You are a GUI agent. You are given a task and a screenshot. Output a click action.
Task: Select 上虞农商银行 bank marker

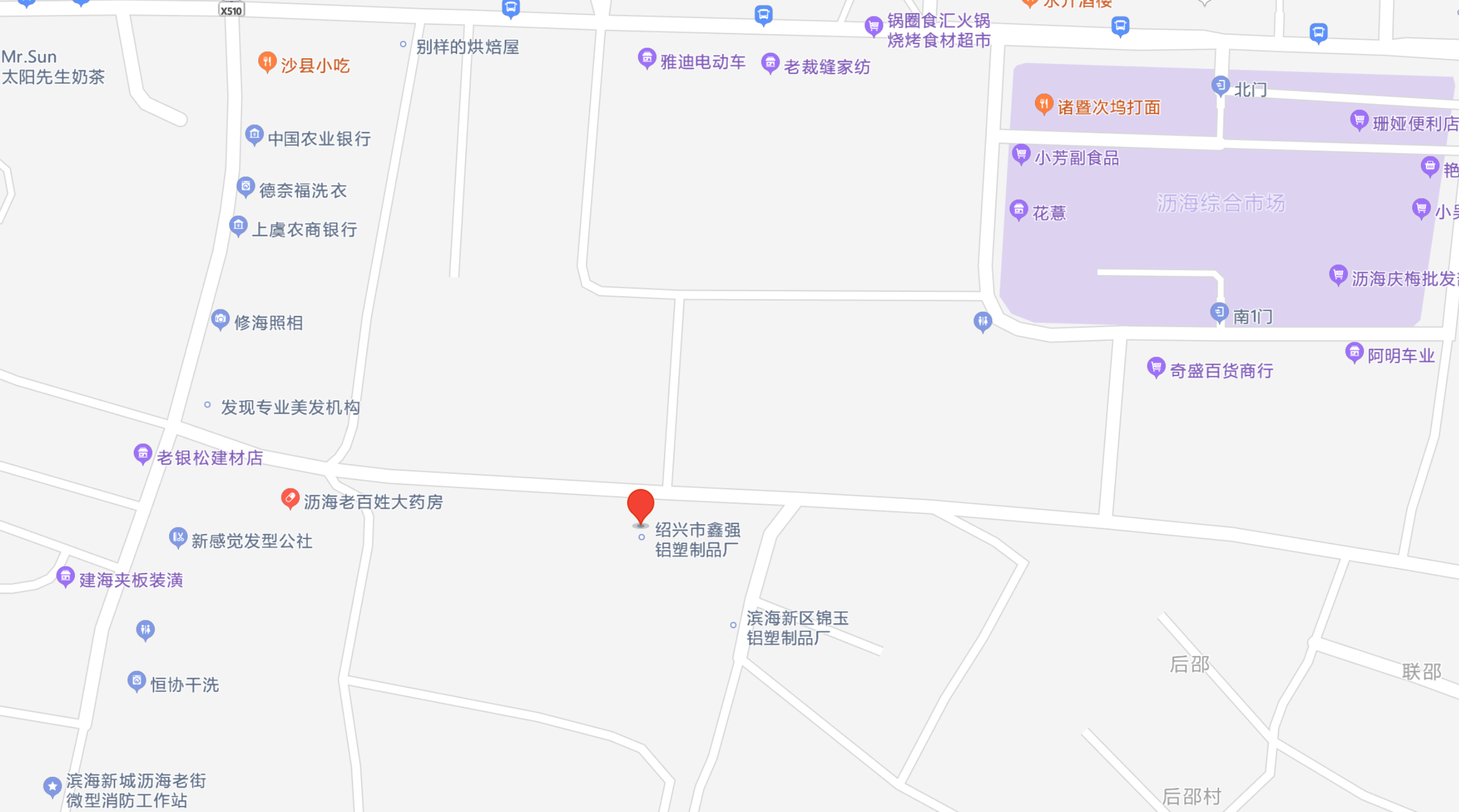tap(238, 226)
